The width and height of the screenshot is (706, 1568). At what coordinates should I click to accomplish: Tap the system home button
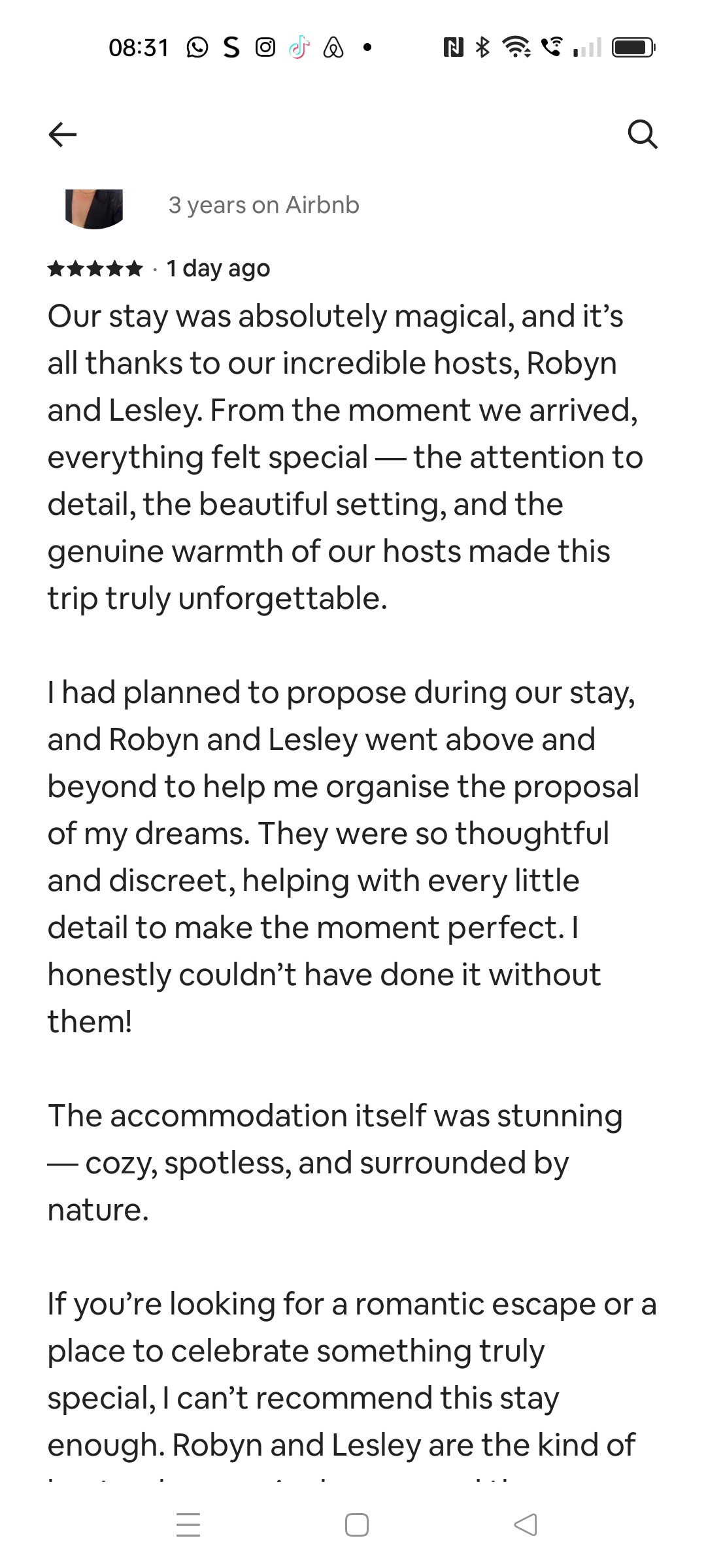356,1525
